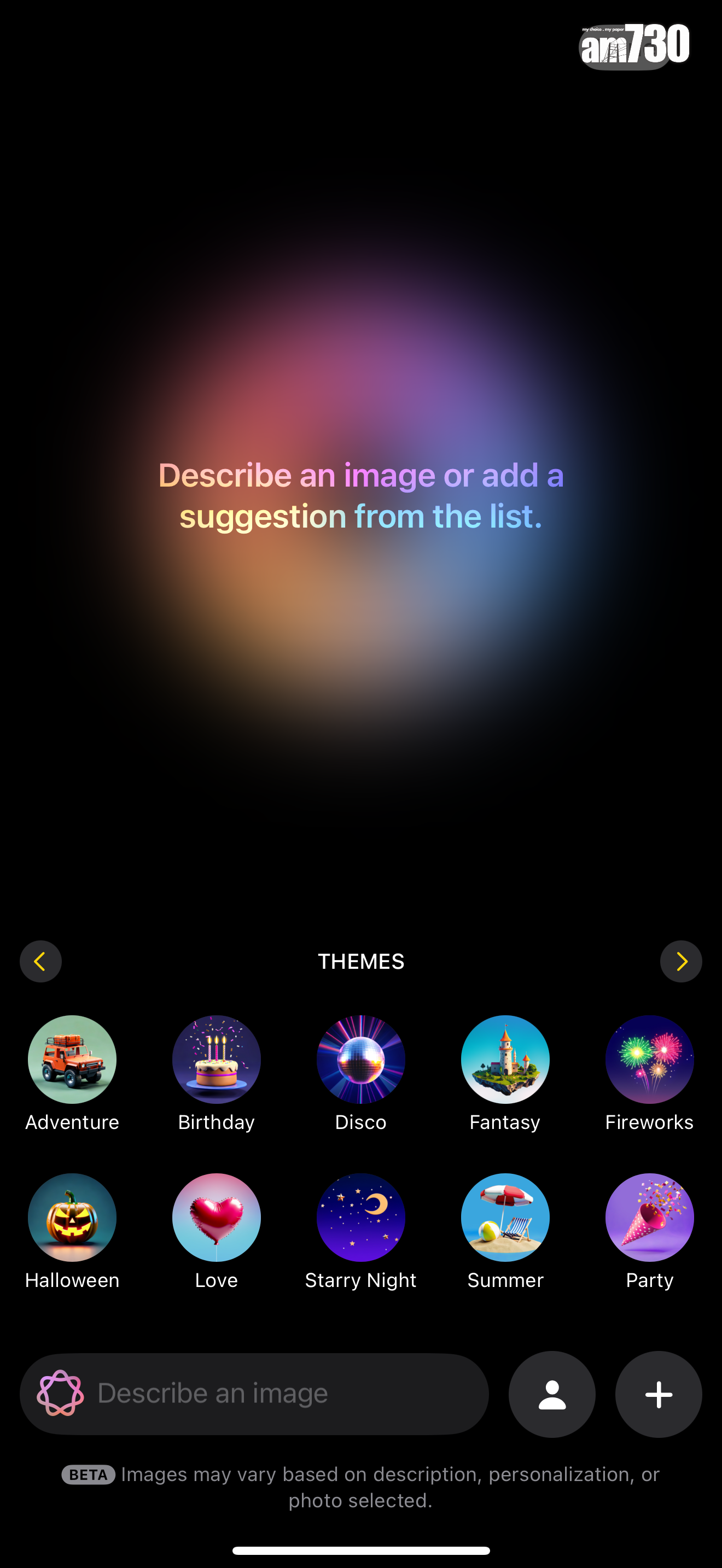
Task: Choose the Halloween theme
Action: 72,1218
